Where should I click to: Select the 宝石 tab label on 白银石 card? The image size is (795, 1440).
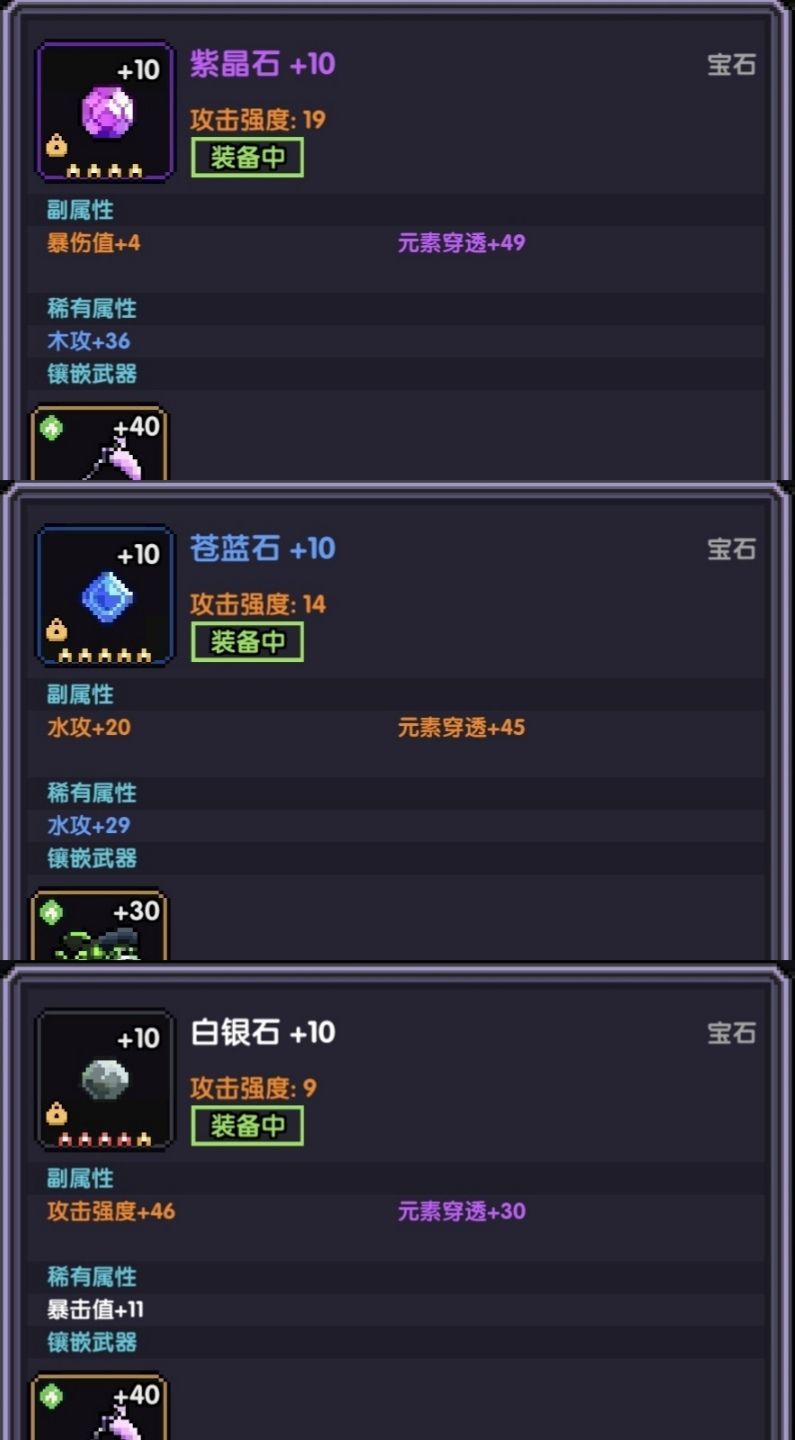point(729,1033)
